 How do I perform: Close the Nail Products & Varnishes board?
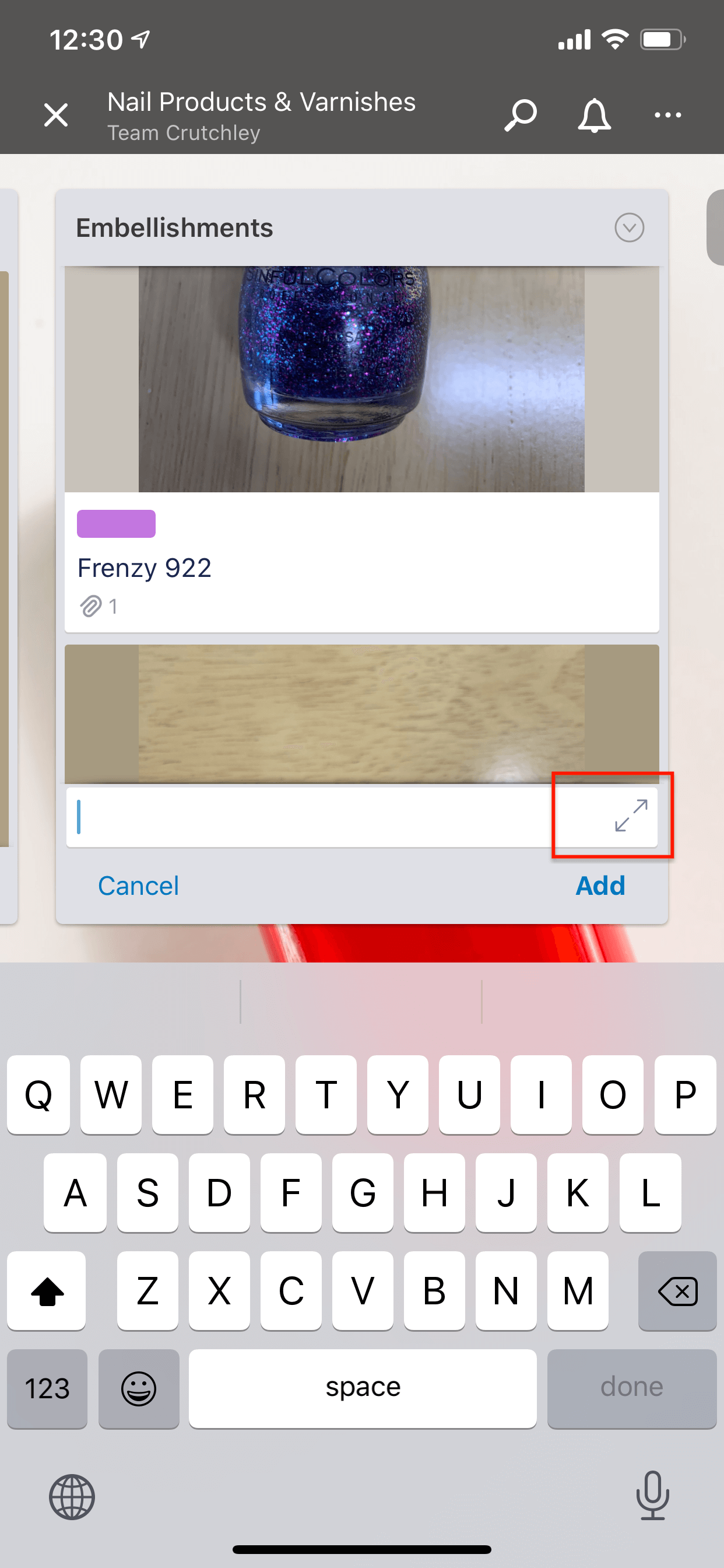coord(56,114)
